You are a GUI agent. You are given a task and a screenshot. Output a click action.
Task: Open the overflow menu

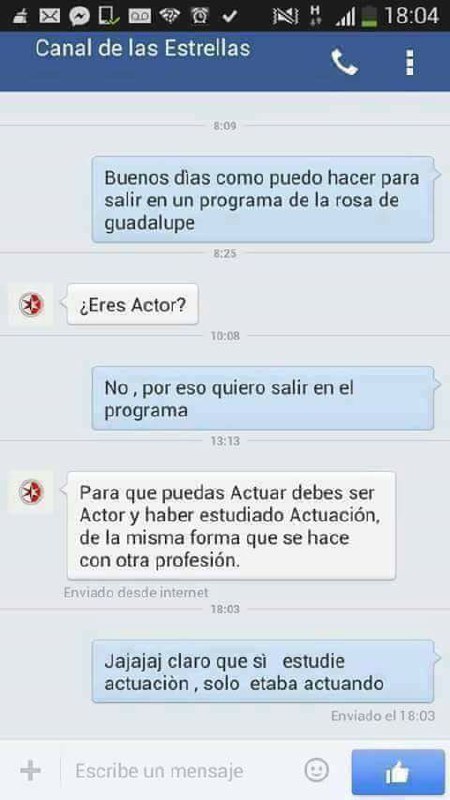(409, 63)
